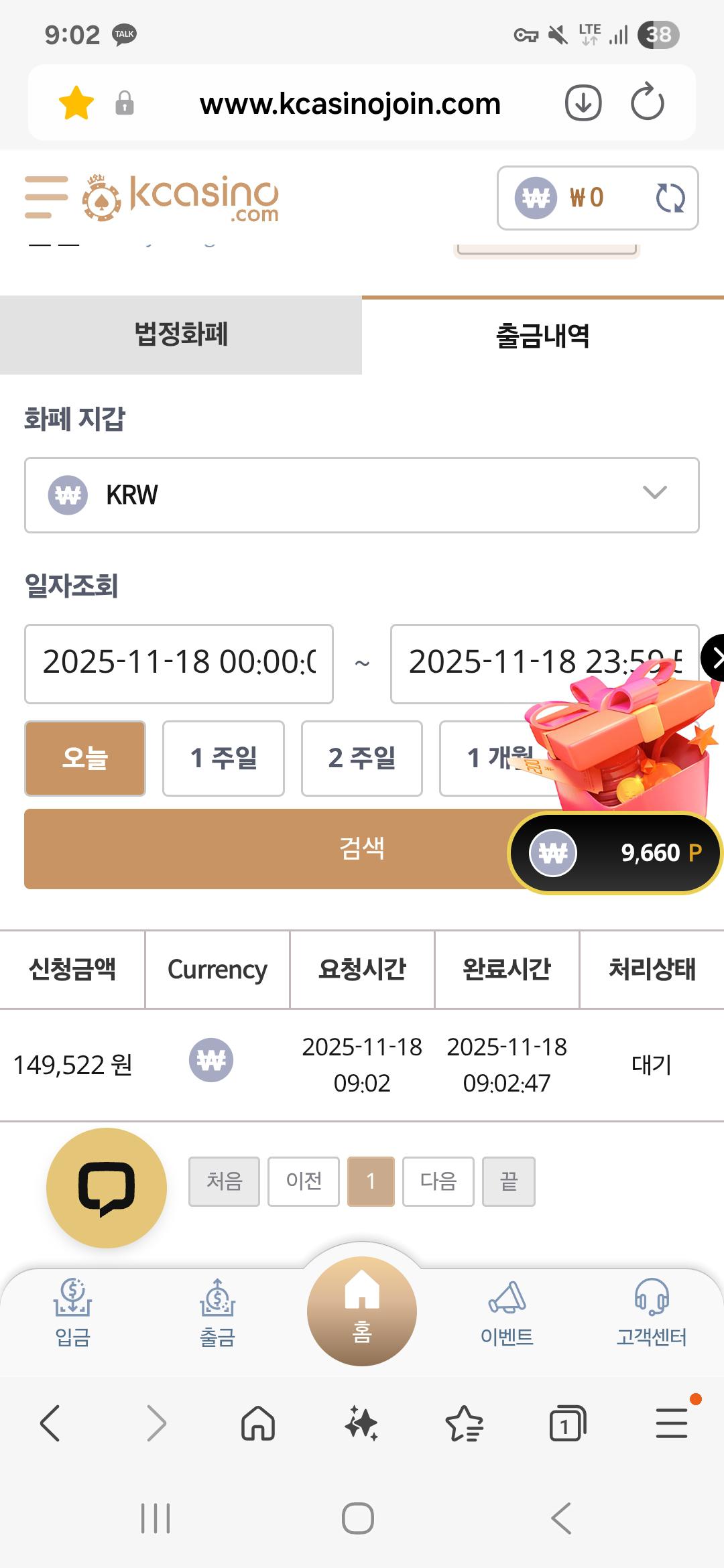The height and width of the screenshot is (1568, 724).
Task: Open the live chat bubble
Action: [107, 1187]
